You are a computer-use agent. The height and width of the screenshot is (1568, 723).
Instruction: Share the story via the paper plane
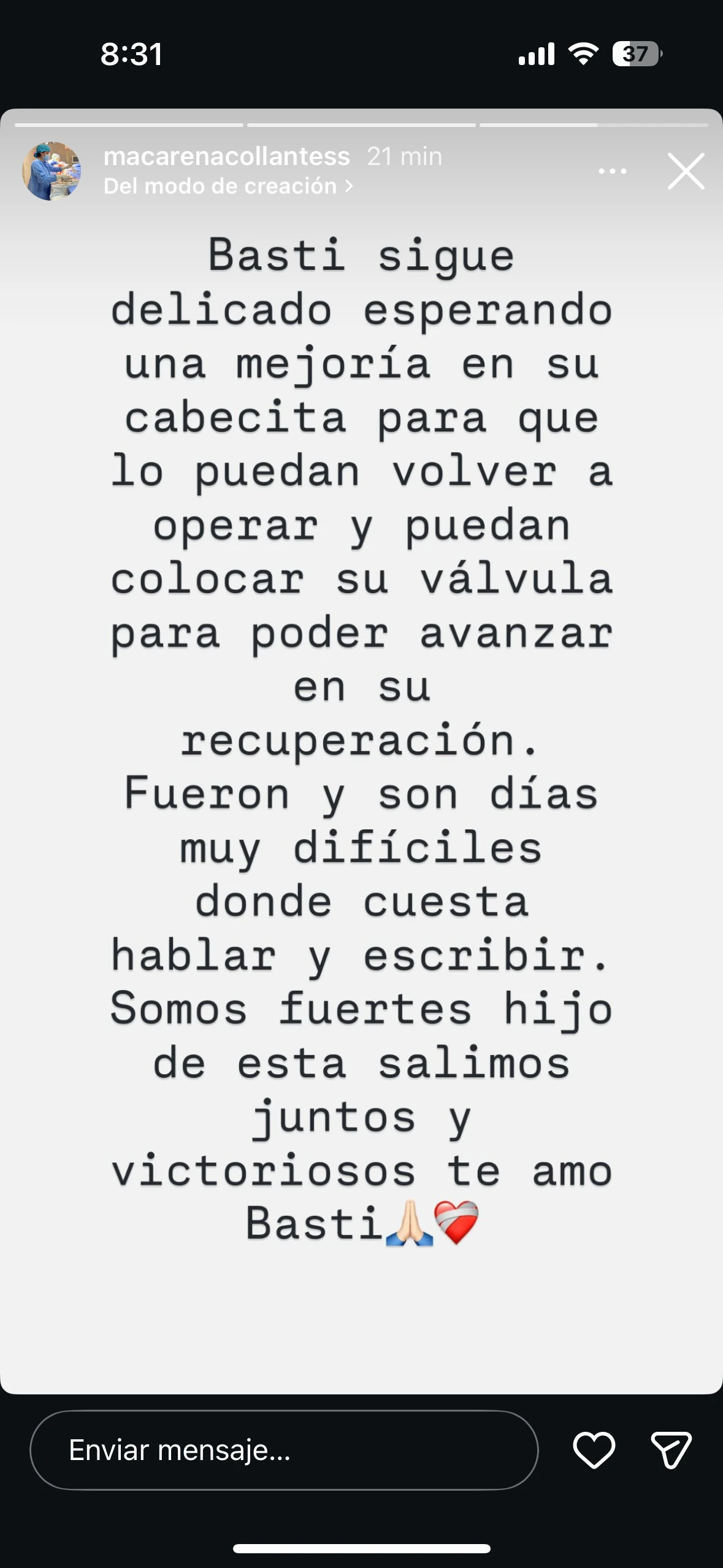671,1450
